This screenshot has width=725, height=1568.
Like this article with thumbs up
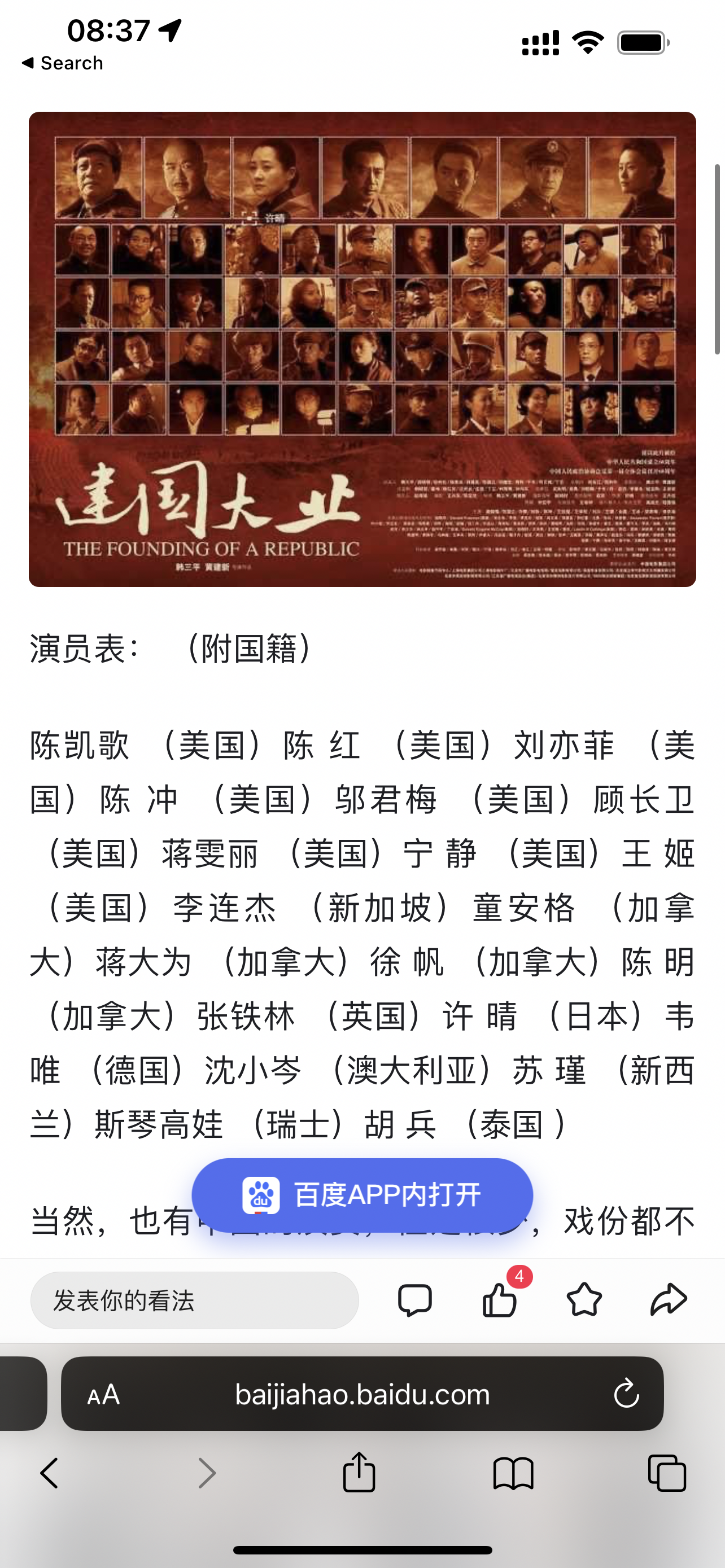tap(500, 1300)
